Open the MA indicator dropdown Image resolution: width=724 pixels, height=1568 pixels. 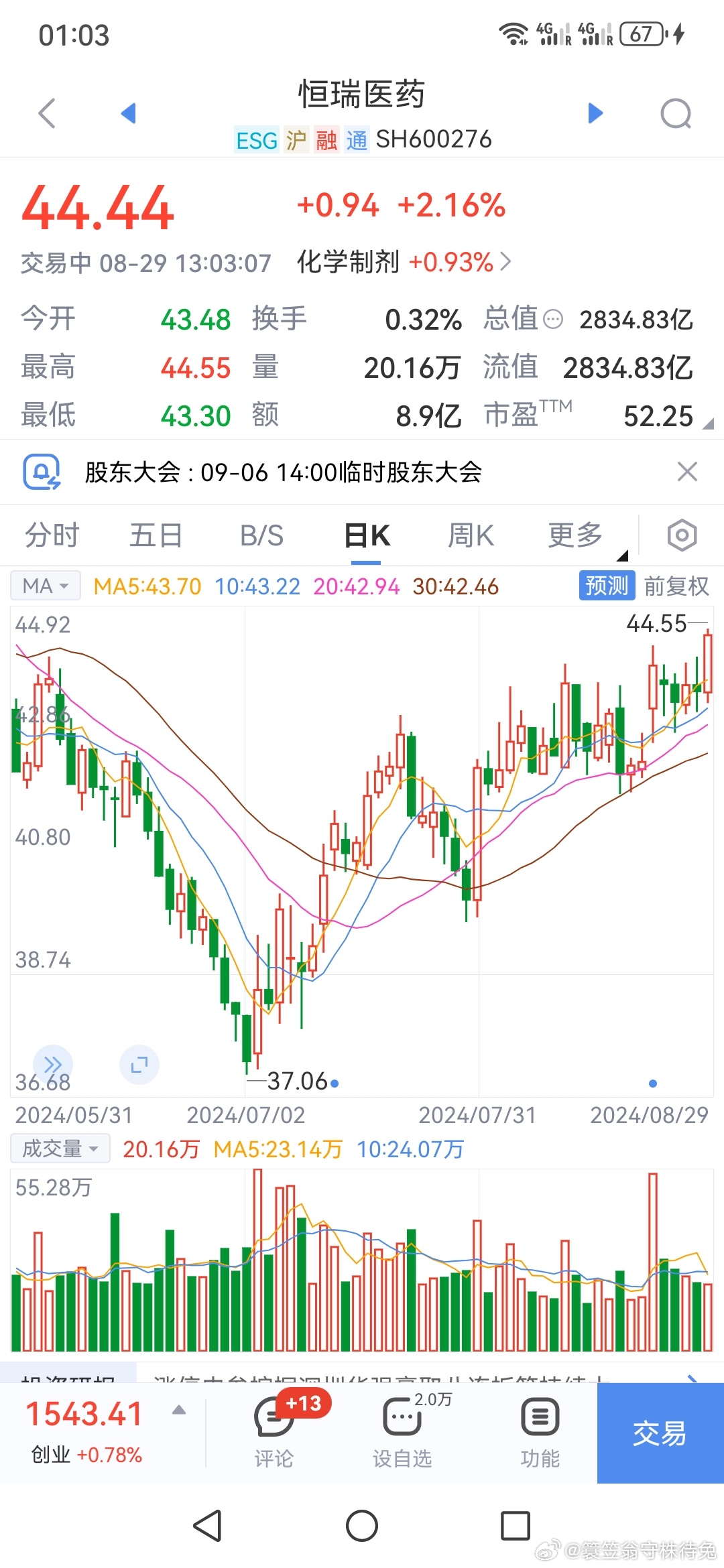pos(46,586)
